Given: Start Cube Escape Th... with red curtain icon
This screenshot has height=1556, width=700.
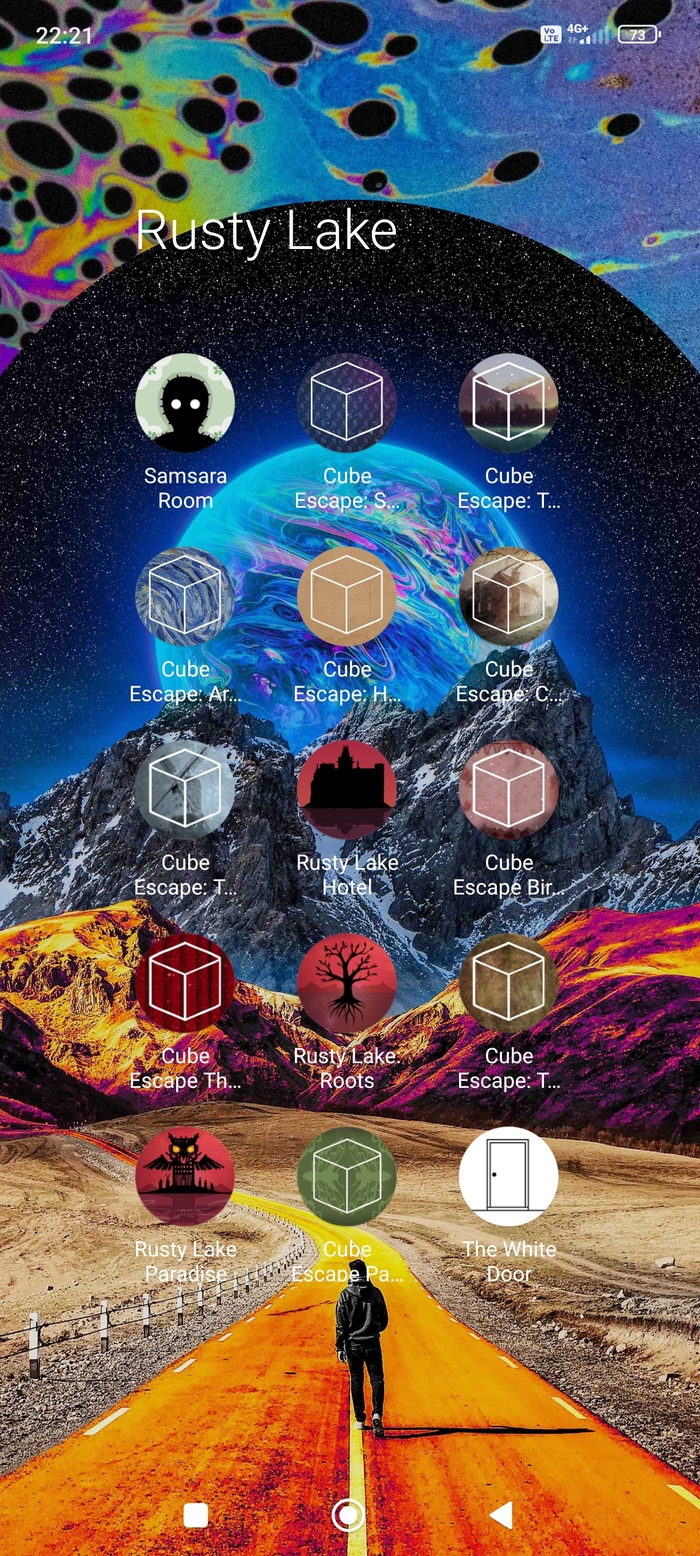Looking at the screenshot, I should tap(185, 983).
